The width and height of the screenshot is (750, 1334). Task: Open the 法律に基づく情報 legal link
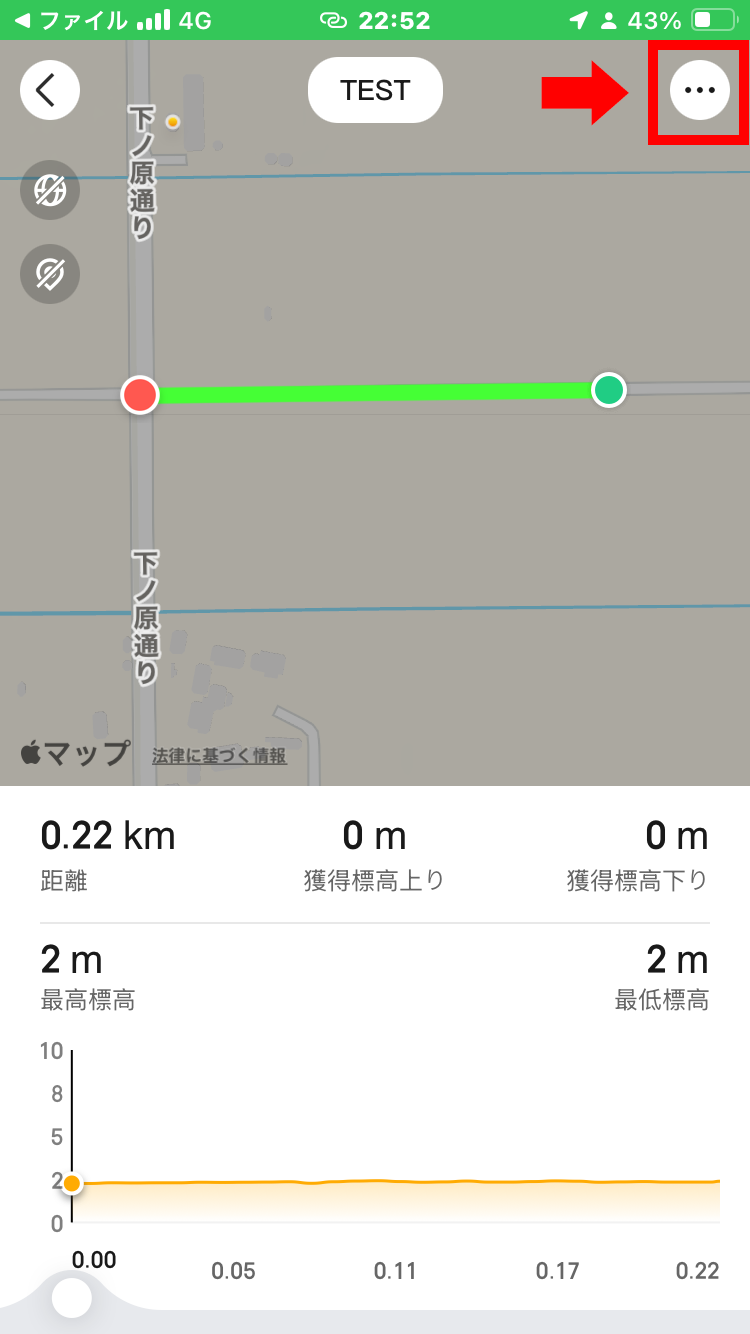pos(218,757)
